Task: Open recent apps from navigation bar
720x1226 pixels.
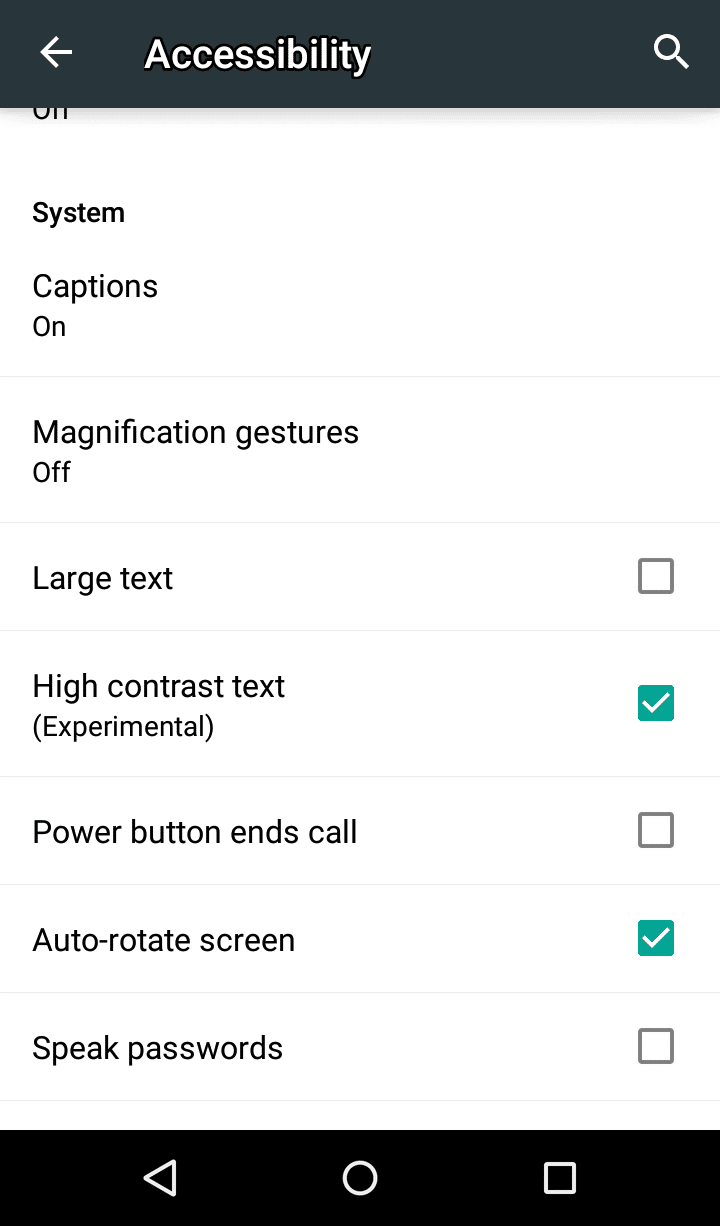Action: click(x=559, y=1178)
